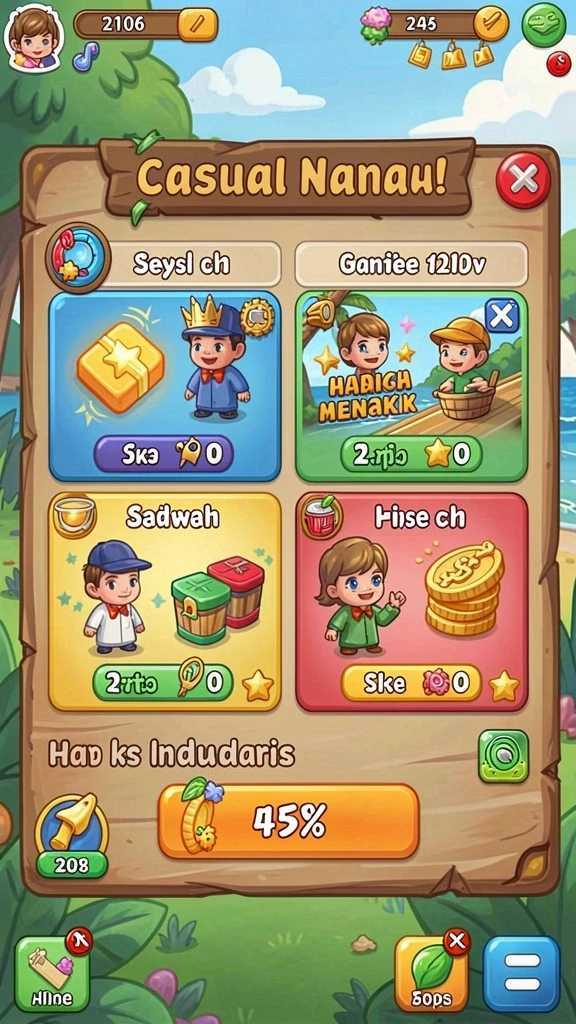Tap the Ske 0 yellow button
Screen dimensions: 576x1024
point(411,683)
